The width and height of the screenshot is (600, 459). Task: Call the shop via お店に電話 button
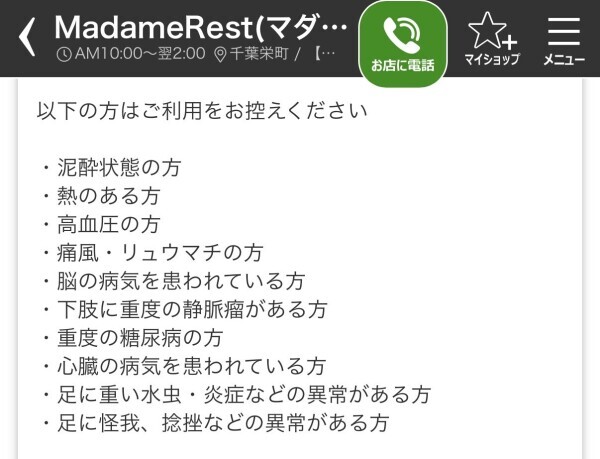pos(402,39)
